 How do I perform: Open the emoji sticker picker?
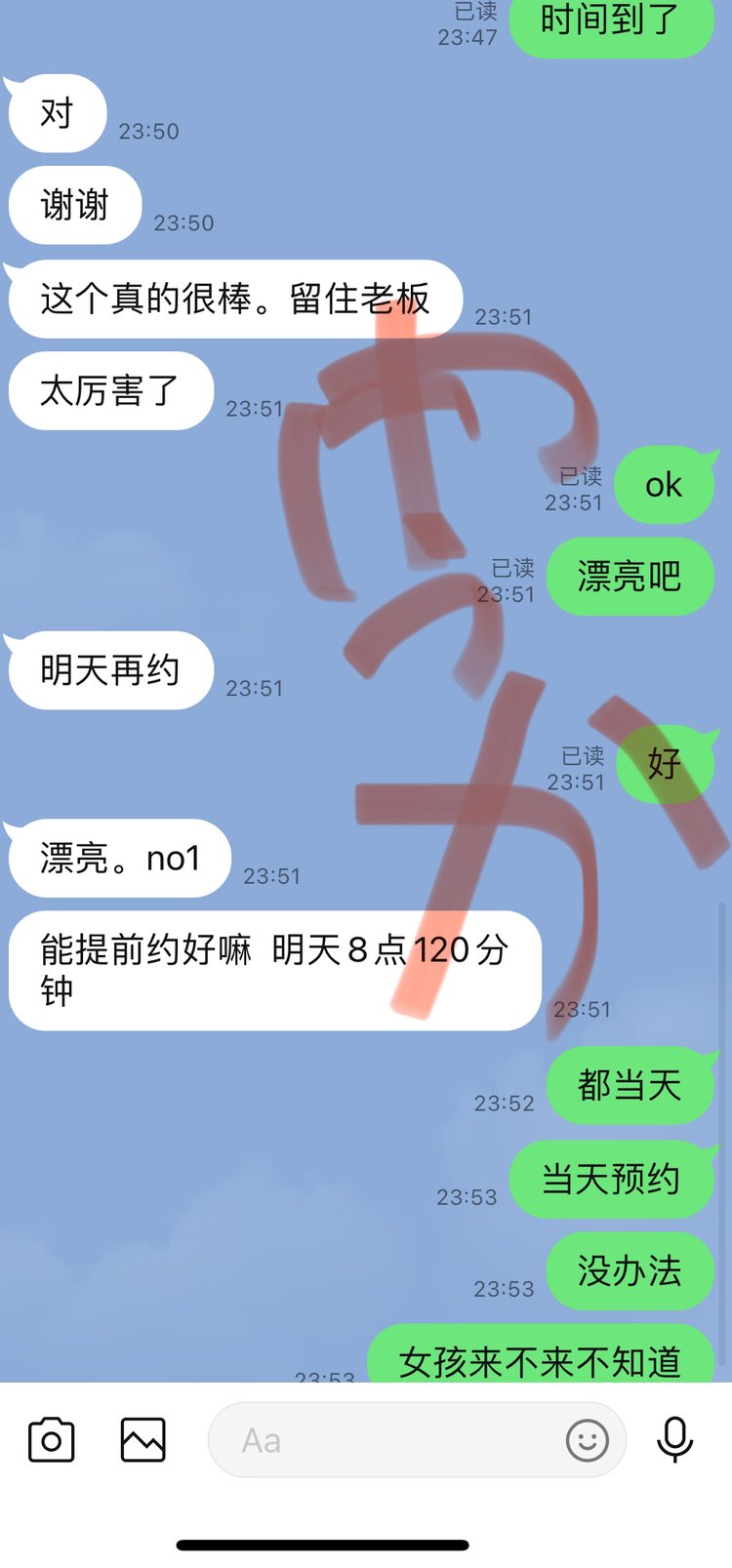tap(588, 1440)
